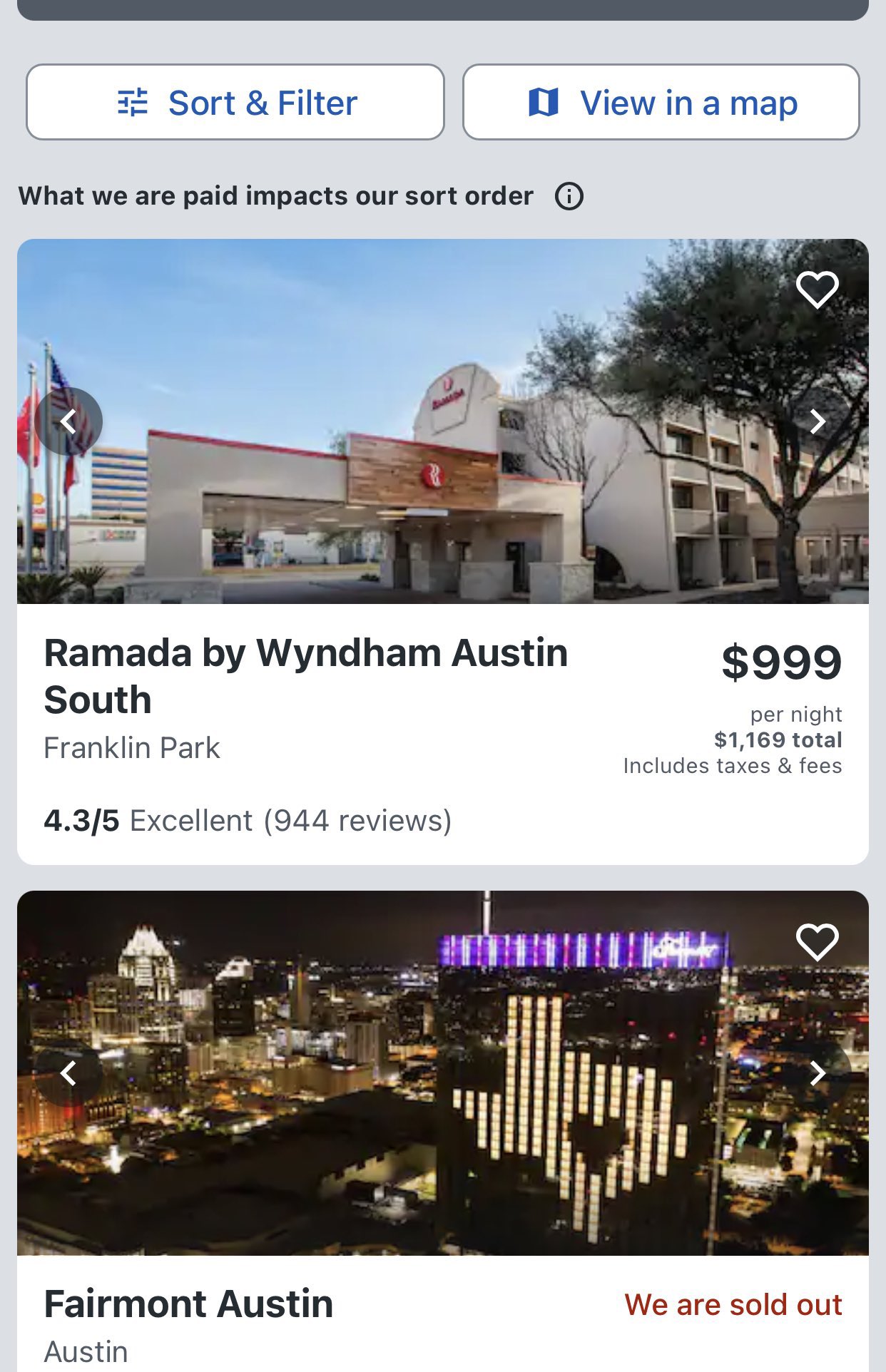Save Ramada by Wyndham to favorites

click(x=817, y=290)
